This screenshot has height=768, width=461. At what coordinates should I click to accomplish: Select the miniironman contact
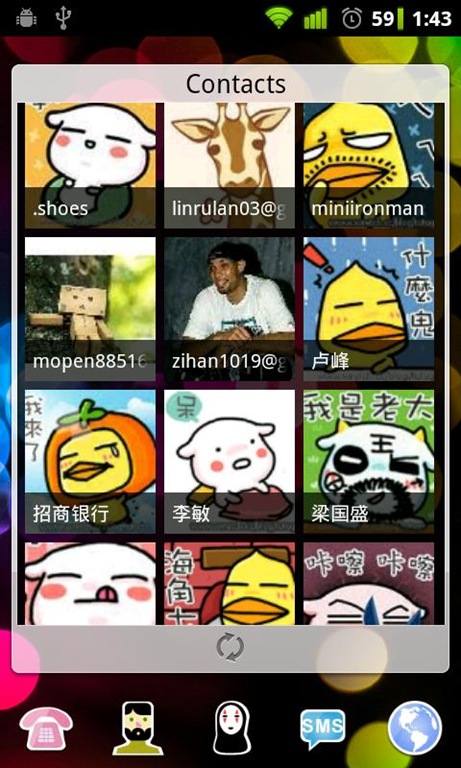[x=368, y=165]
